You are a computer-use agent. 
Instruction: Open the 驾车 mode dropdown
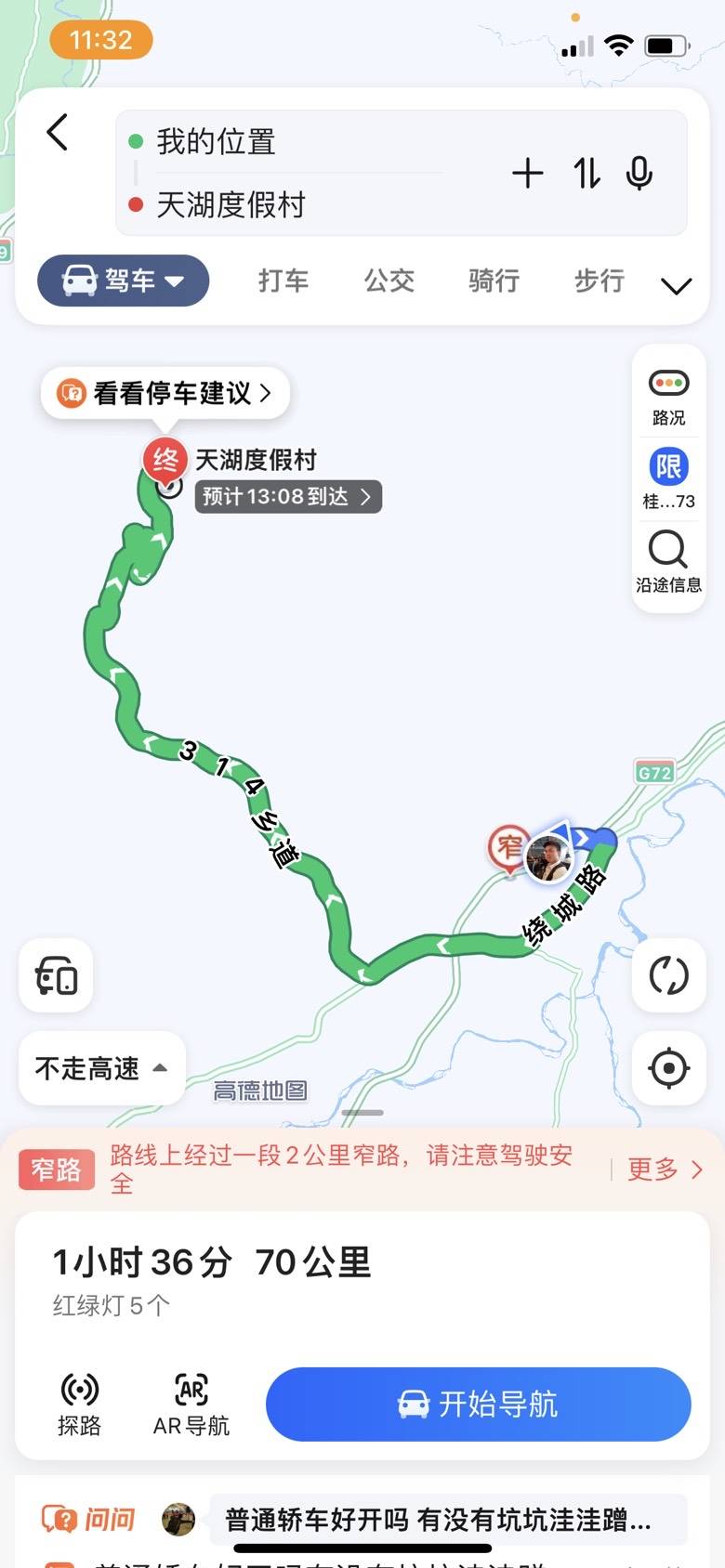click(x=123, y=281)
